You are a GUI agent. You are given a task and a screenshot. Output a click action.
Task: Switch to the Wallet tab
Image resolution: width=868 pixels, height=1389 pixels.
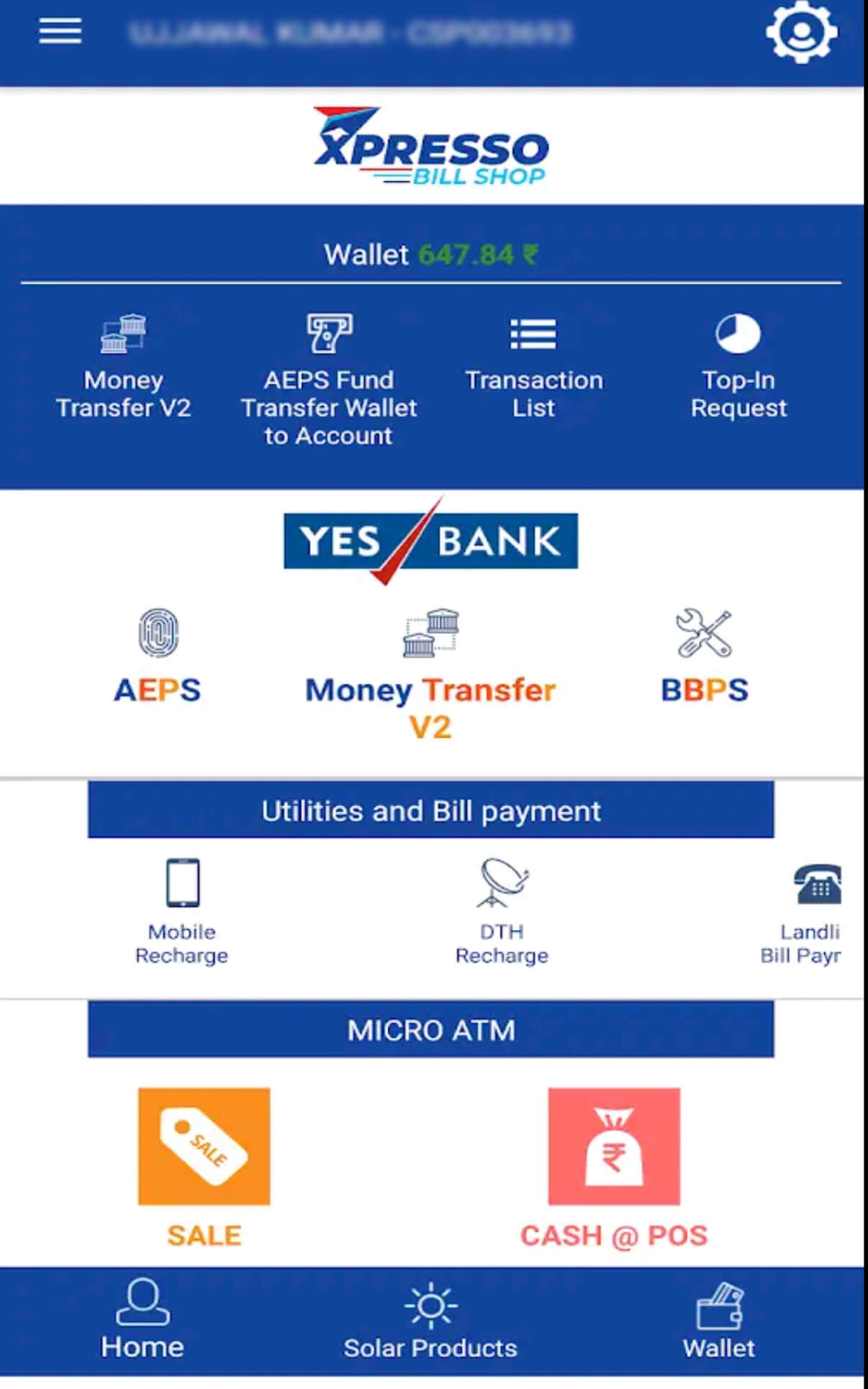719,1321
